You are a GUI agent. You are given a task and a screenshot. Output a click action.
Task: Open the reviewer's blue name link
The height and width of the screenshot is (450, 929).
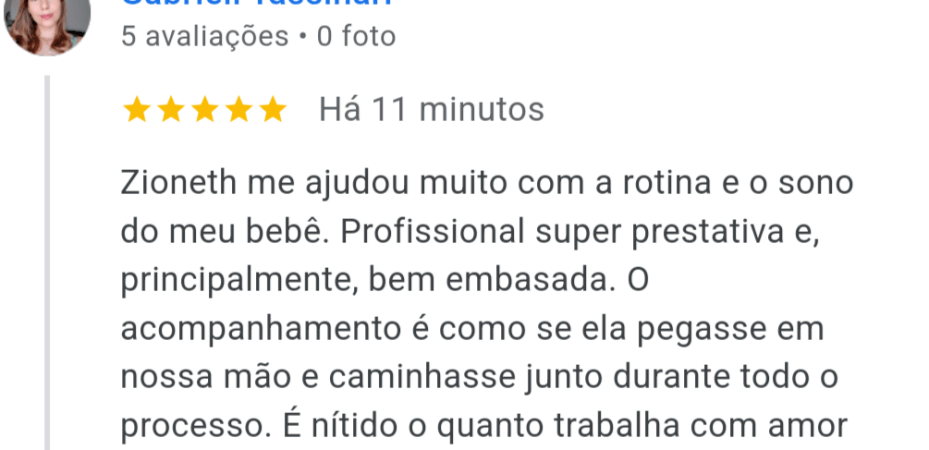256,4
